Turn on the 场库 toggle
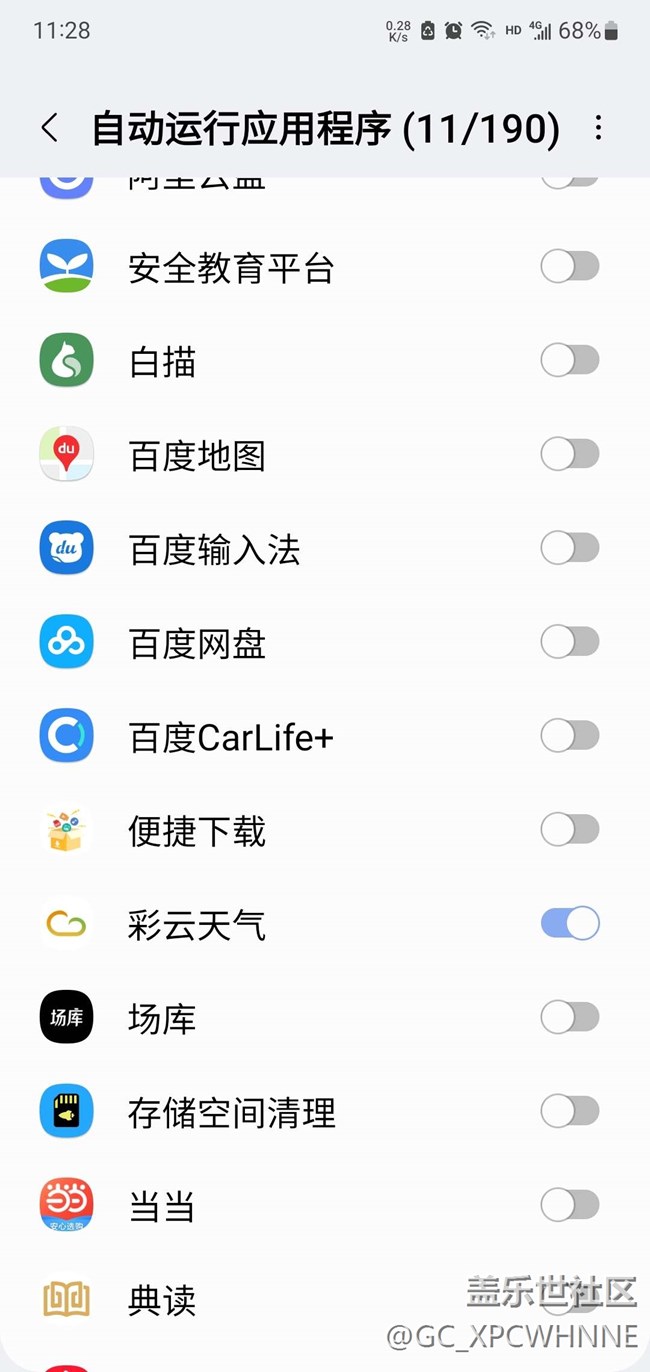The width and height of the screenshot is (650, 1372). click(570, 1018)
